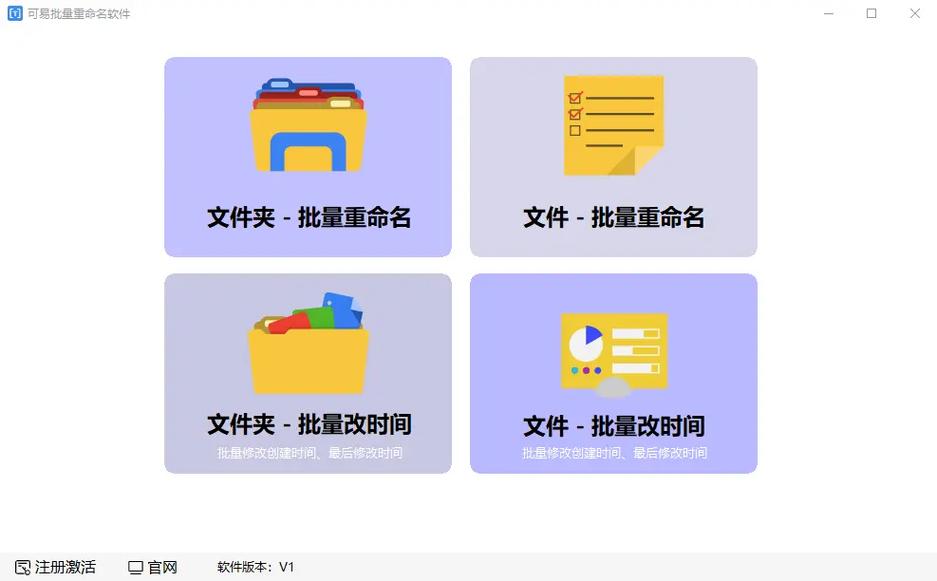Open 文件夹 - 批量重命名 card
937x581 pixels.
pos(308,157)
